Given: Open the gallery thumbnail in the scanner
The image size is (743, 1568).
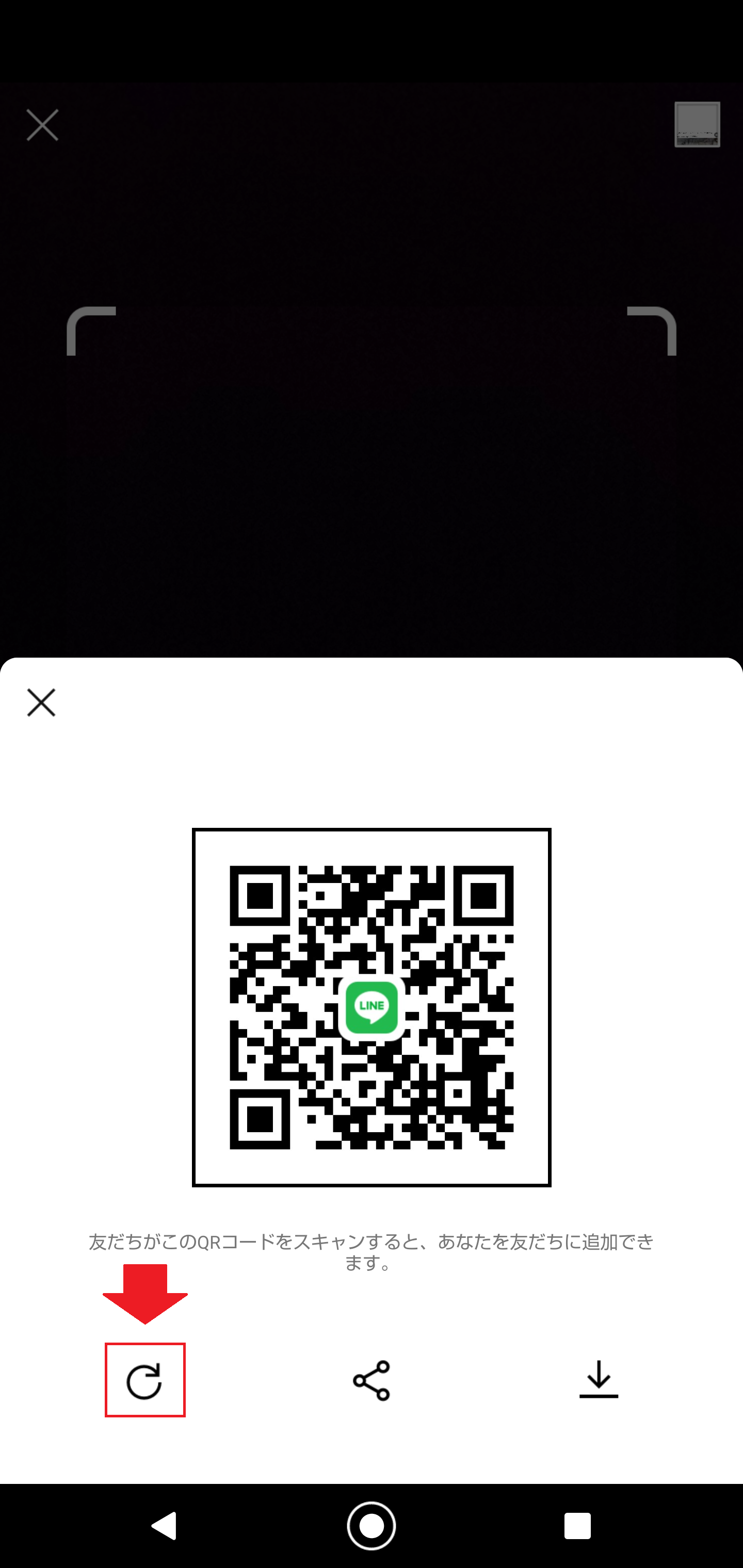Looking at the screenshot, I should (x=697, y=125).
